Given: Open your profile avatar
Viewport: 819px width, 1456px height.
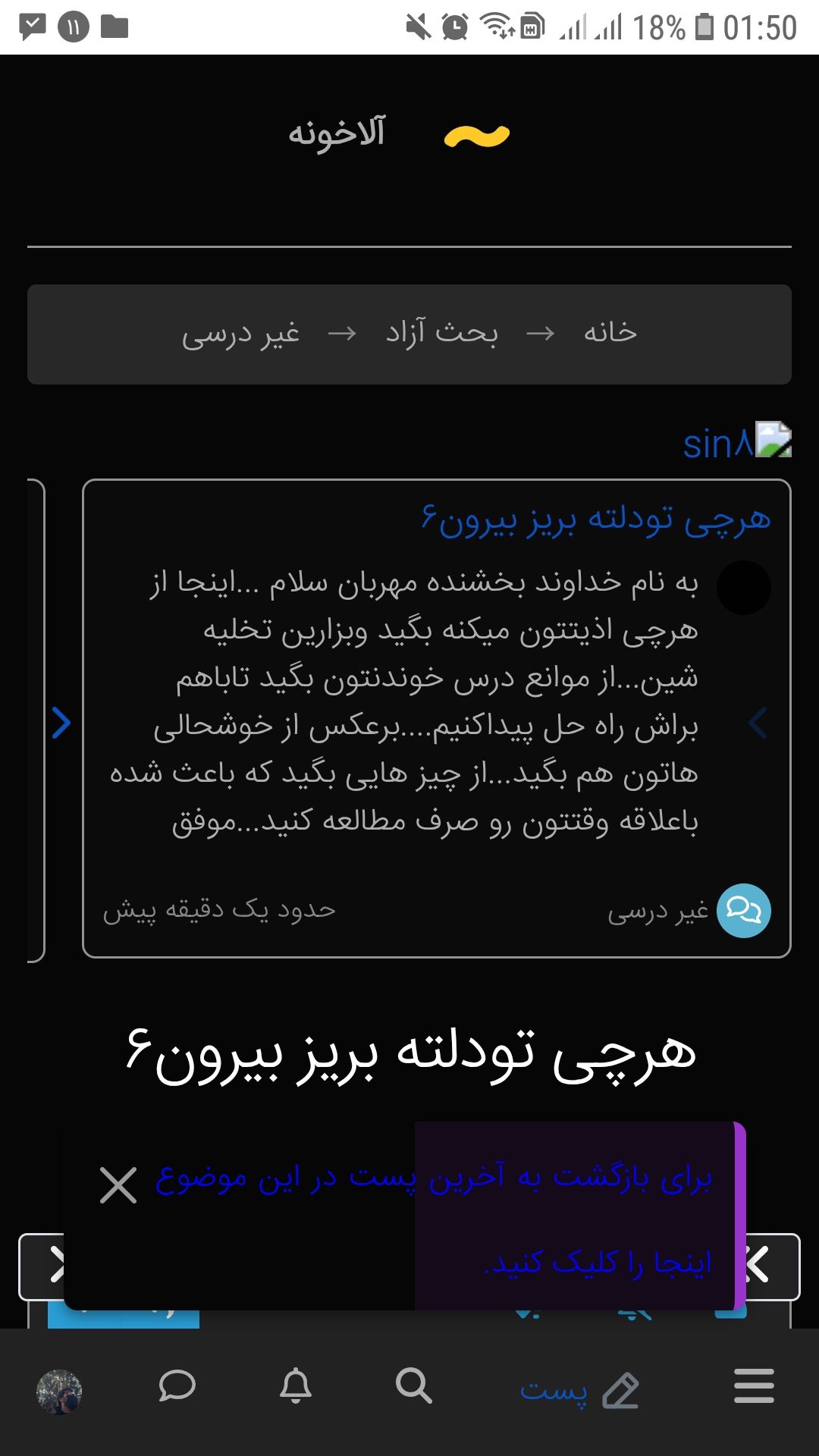Looking at the screenshot, I should [x=59, y=1392].
